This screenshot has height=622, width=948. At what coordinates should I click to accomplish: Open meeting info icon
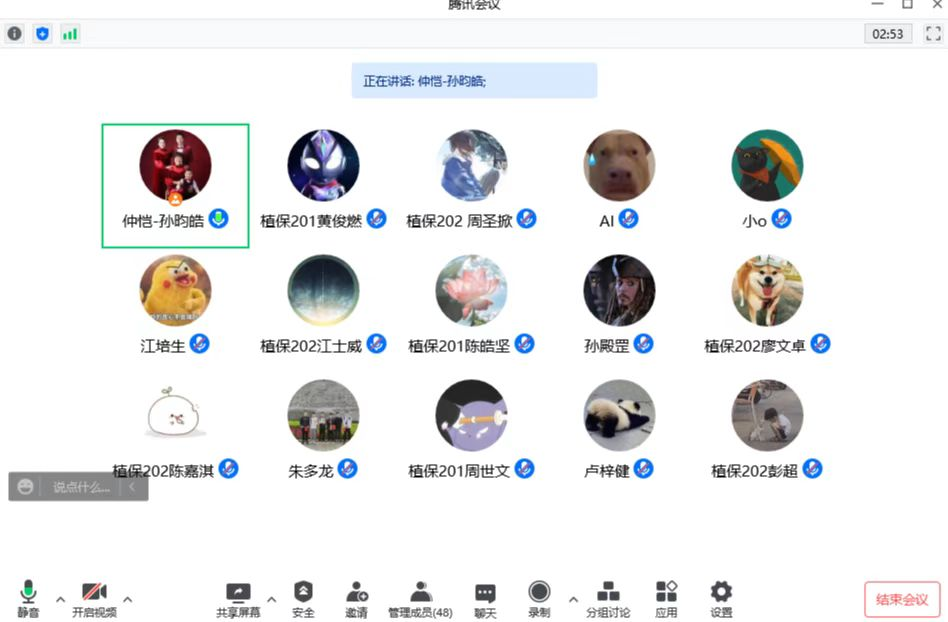pos(14,33)
